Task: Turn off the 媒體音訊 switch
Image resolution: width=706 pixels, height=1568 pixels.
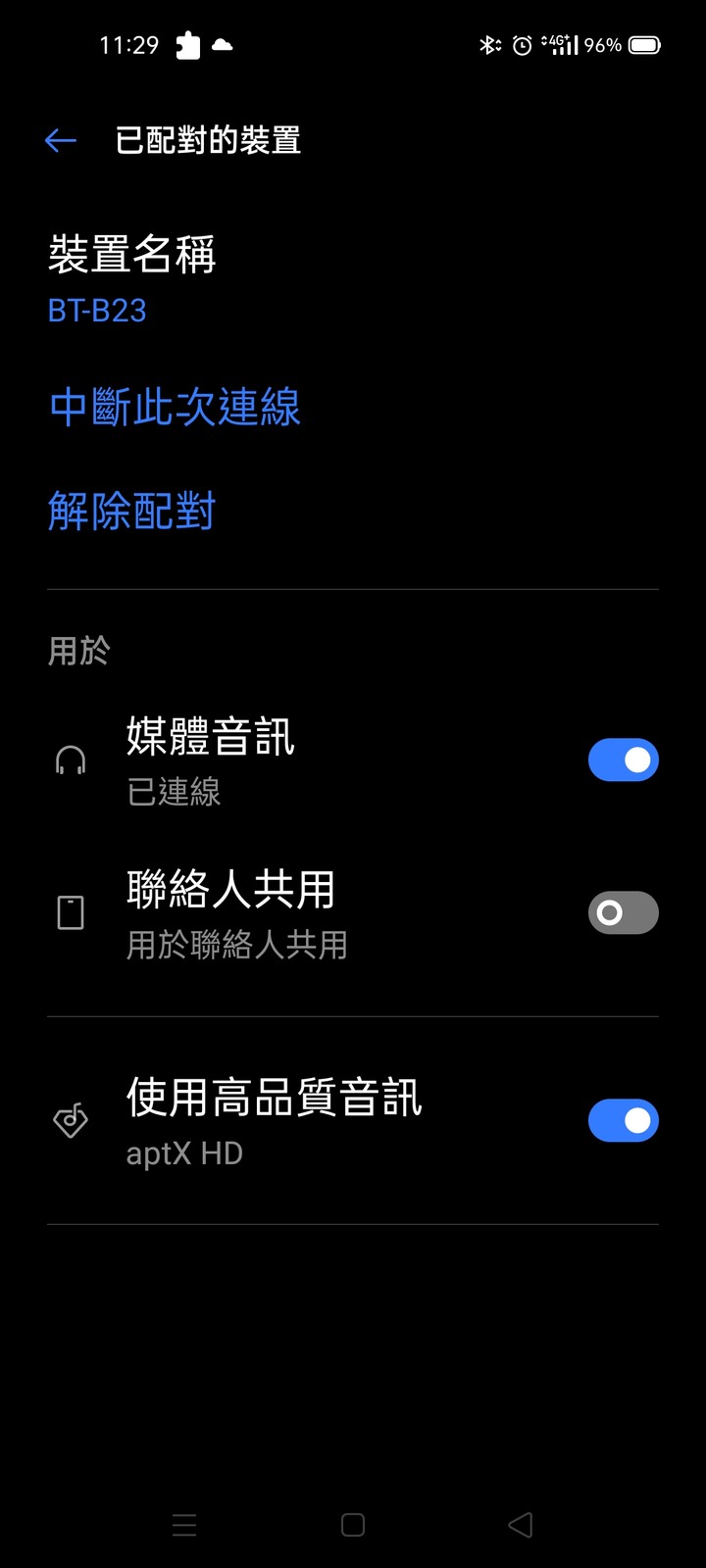Action: tap(624, 759)
